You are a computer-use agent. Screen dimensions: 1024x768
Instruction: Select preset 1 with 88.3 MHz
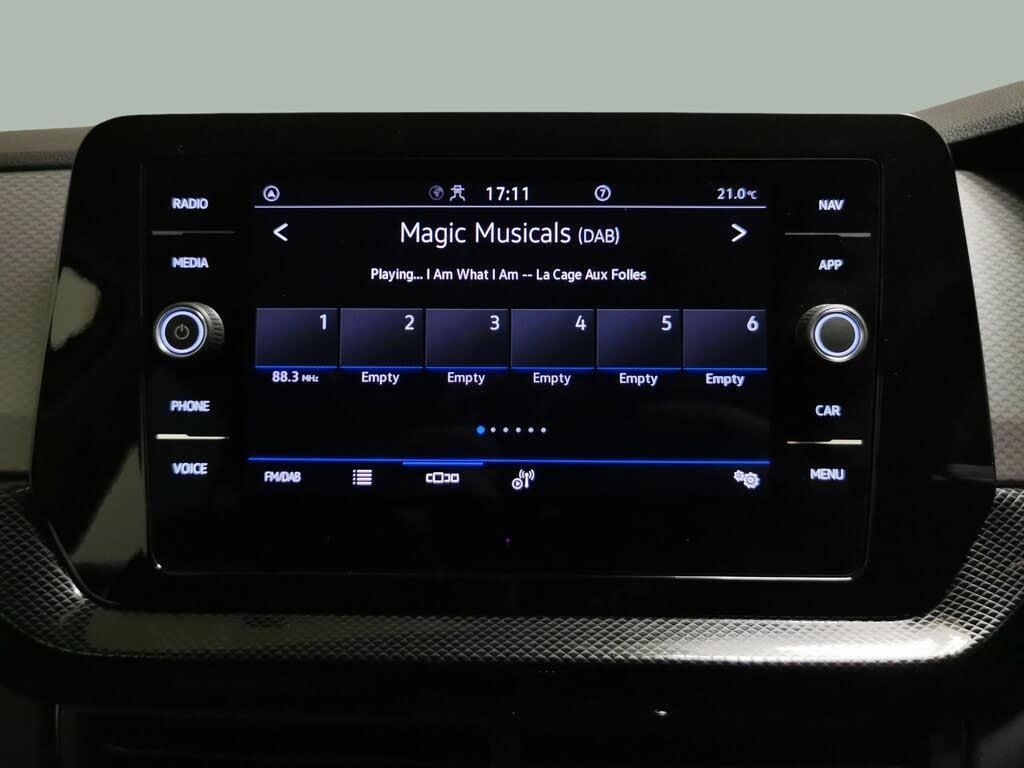point(296,338)
